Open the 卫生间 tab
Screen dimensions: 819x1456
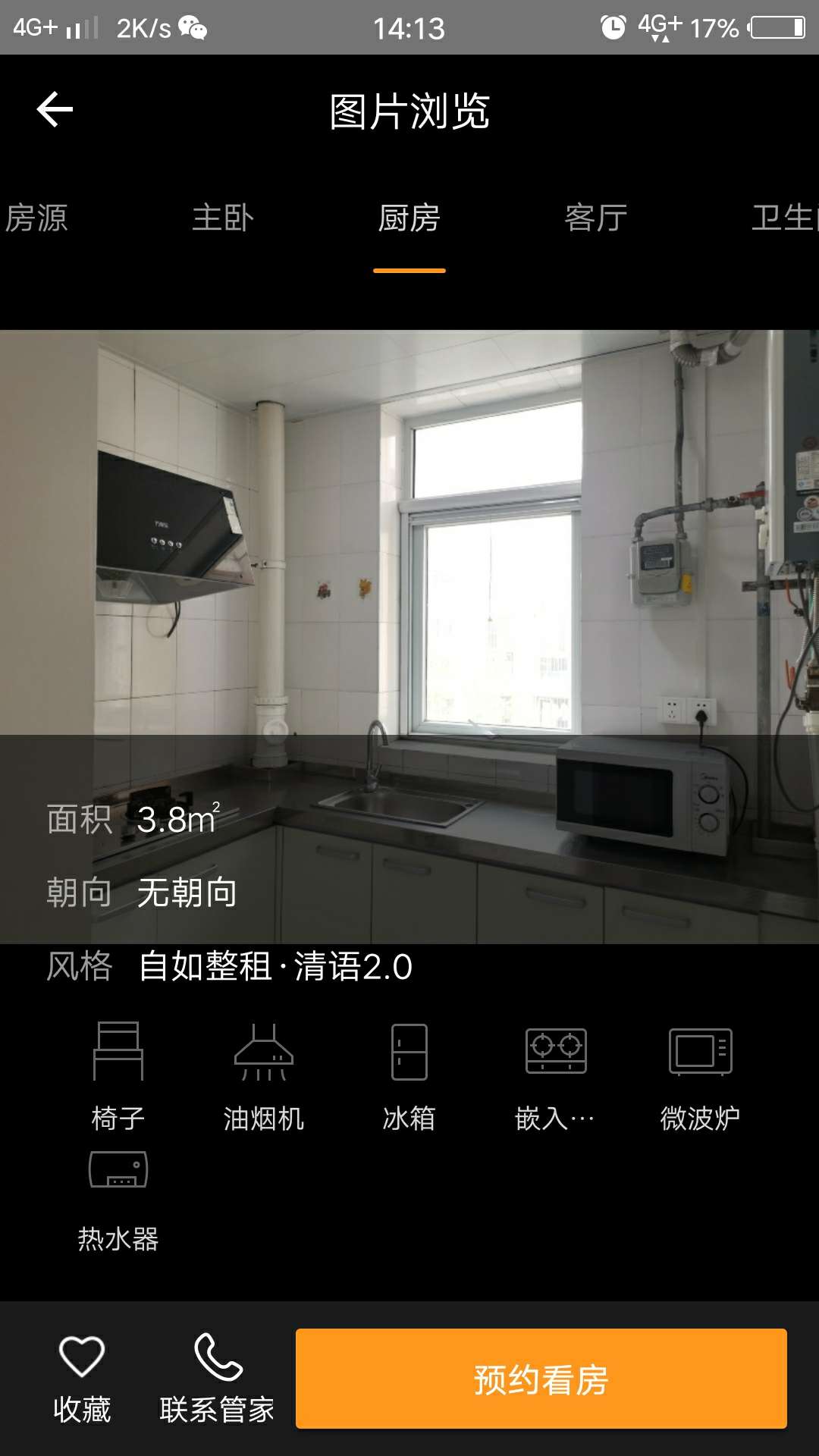point(783,218)
